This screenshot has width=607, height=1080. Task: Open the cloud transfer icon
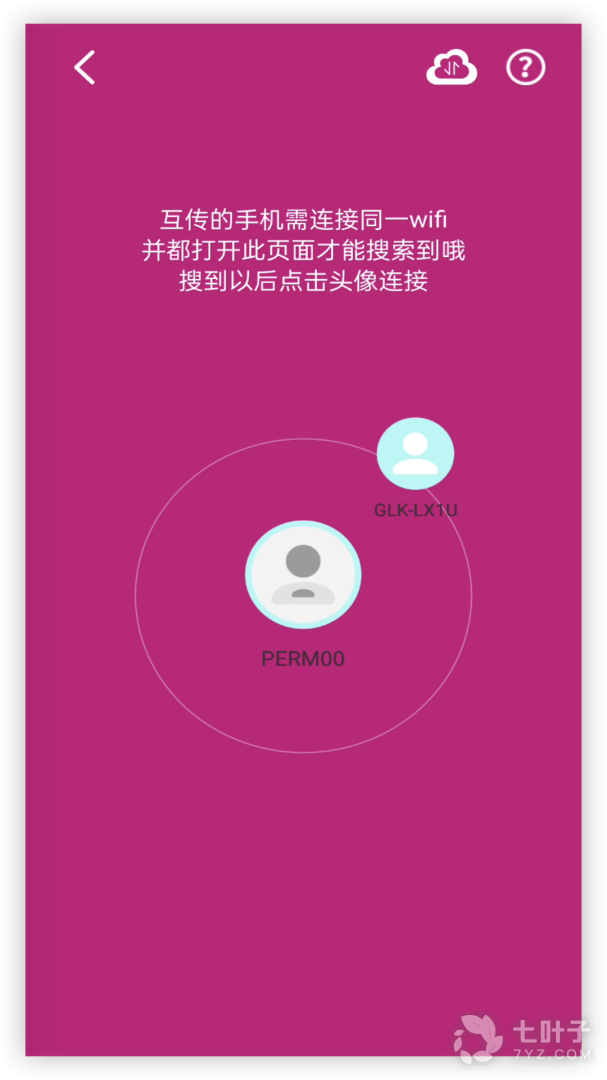[451, 68]
